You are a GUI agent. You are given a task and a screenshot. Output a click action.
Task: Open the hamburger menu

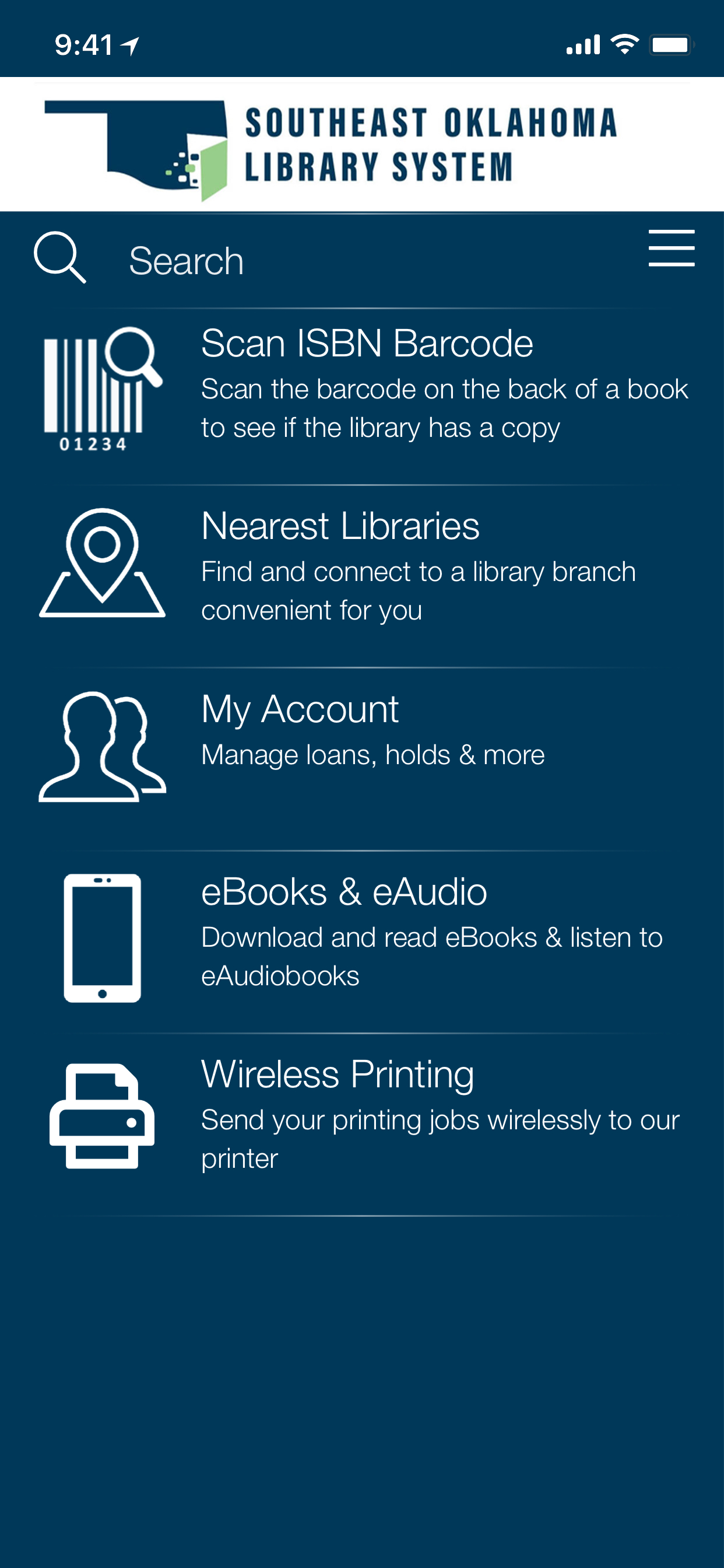point(671,249)
